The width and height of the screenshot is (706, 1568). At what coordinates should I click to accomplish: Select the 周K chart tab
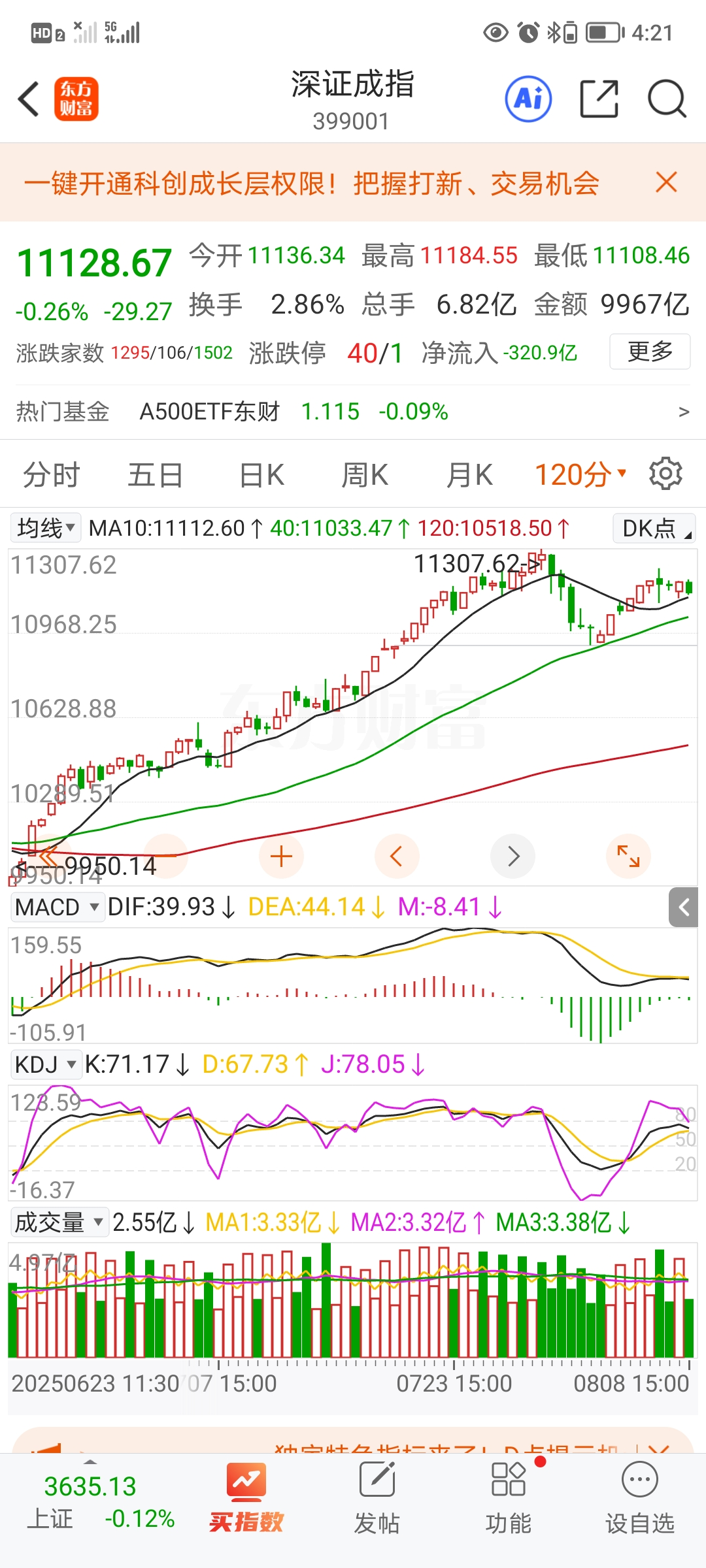coord(365,475)
